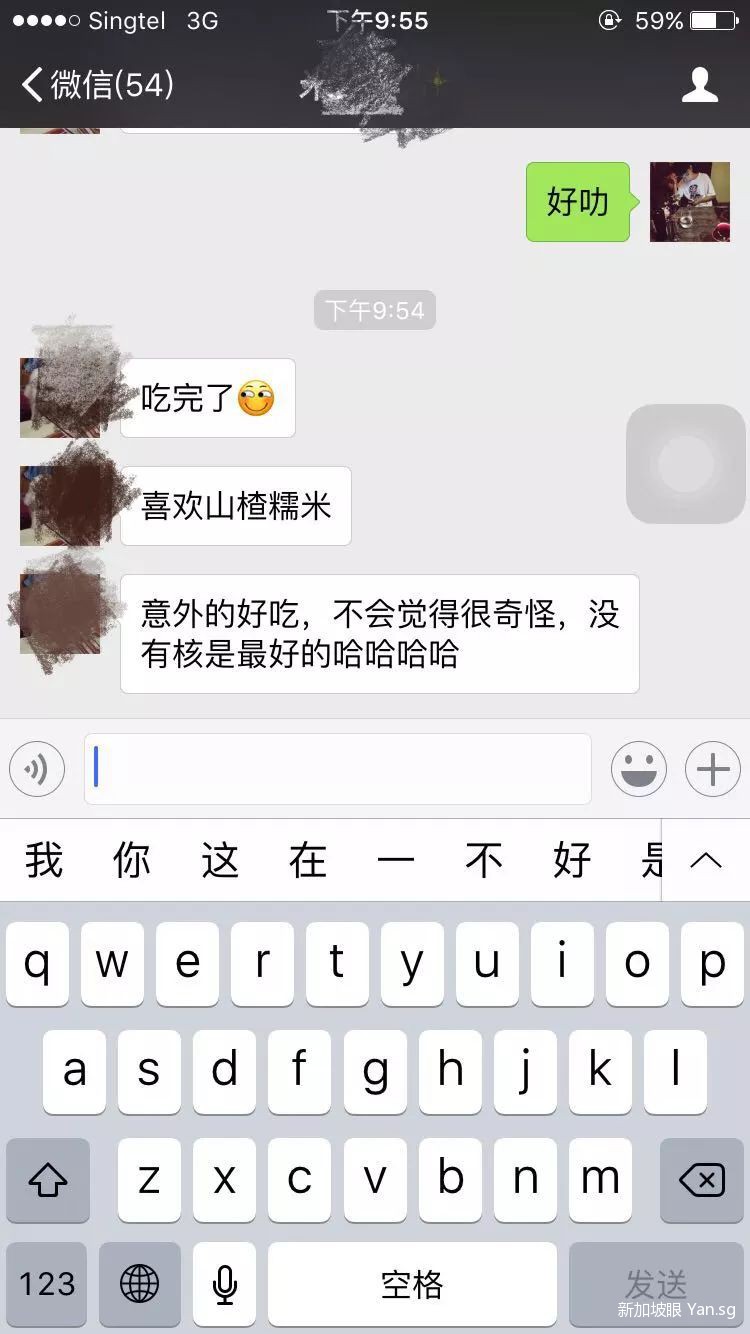750x1334 pixels.
Task: Select the suggested word 你
Action: [132, 860]
